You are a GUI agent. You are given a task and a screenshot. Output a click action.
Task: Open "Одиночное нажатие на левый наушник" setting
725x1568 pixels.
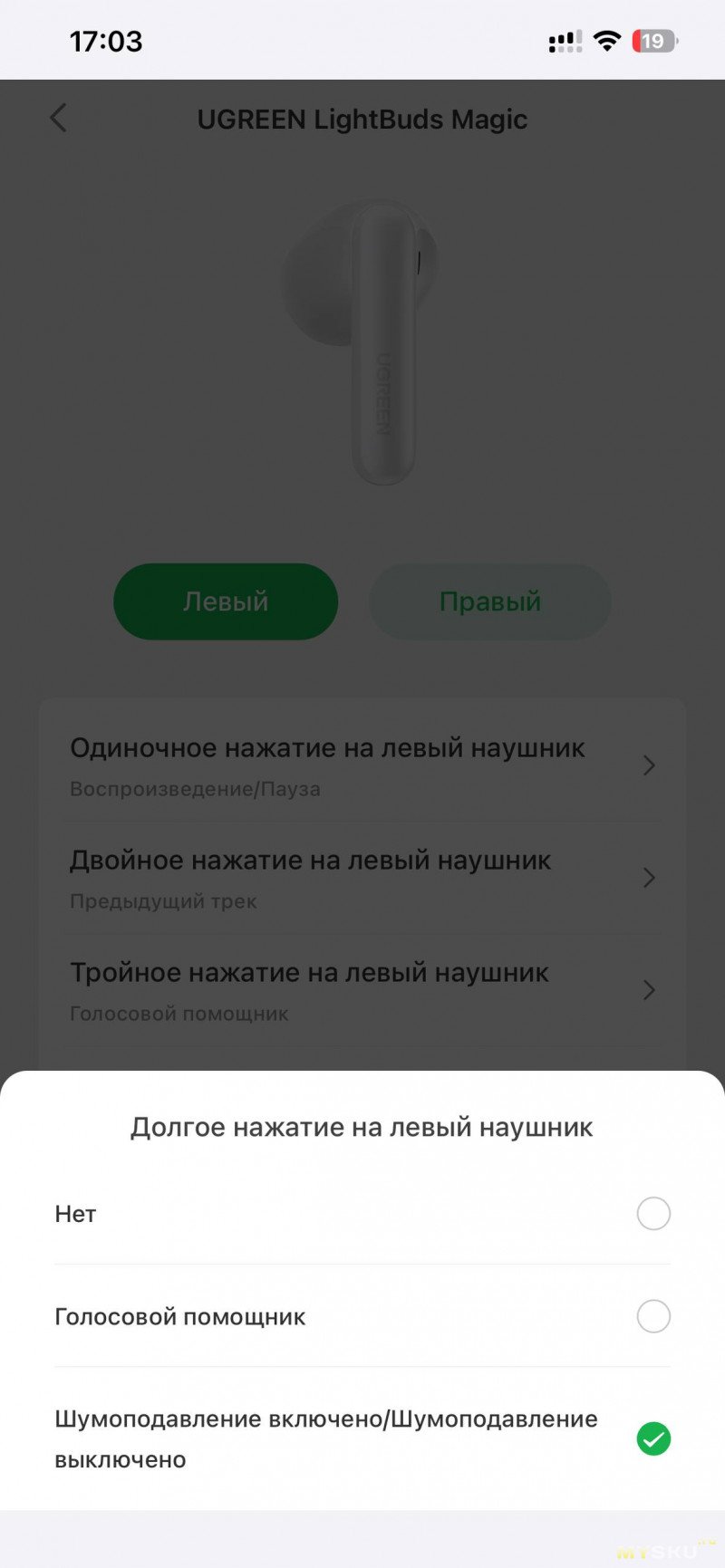tap(362, 765)
